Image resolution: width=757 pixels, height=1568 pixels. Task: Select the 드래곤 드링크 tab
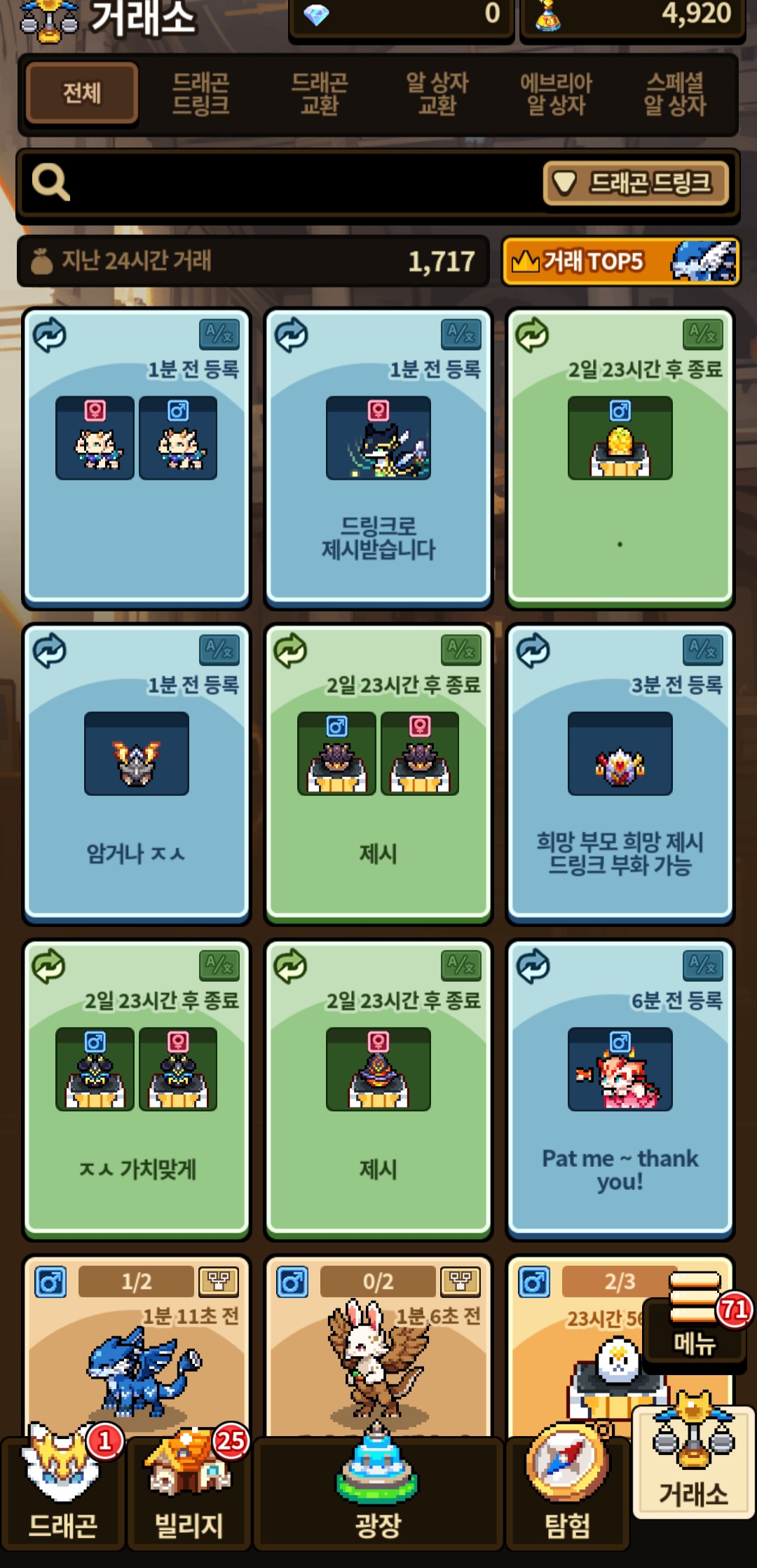[x=200, y=93]
